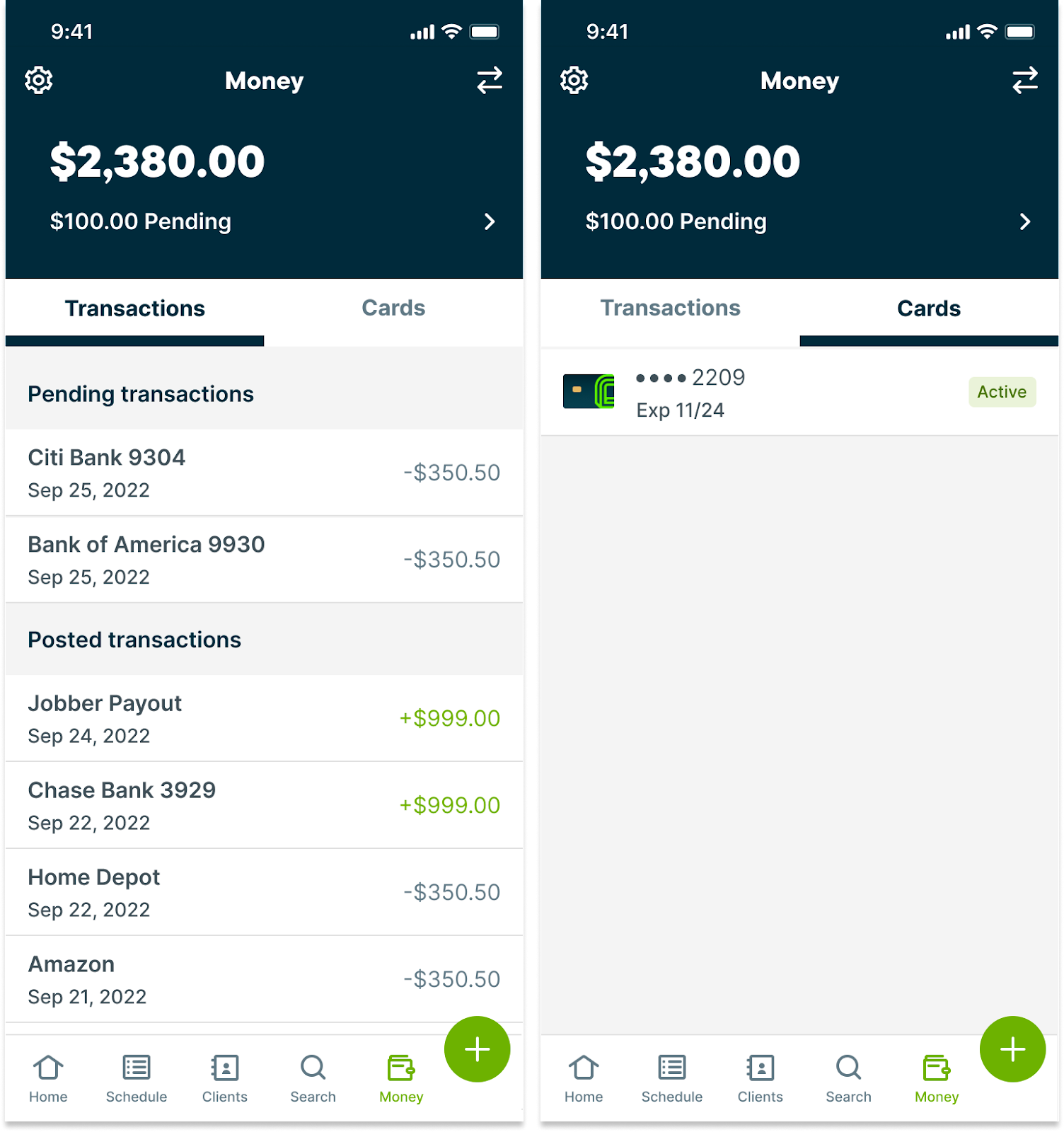Select the Home Depot transaction
1064x1132 pixels.
tap(263, 892)
